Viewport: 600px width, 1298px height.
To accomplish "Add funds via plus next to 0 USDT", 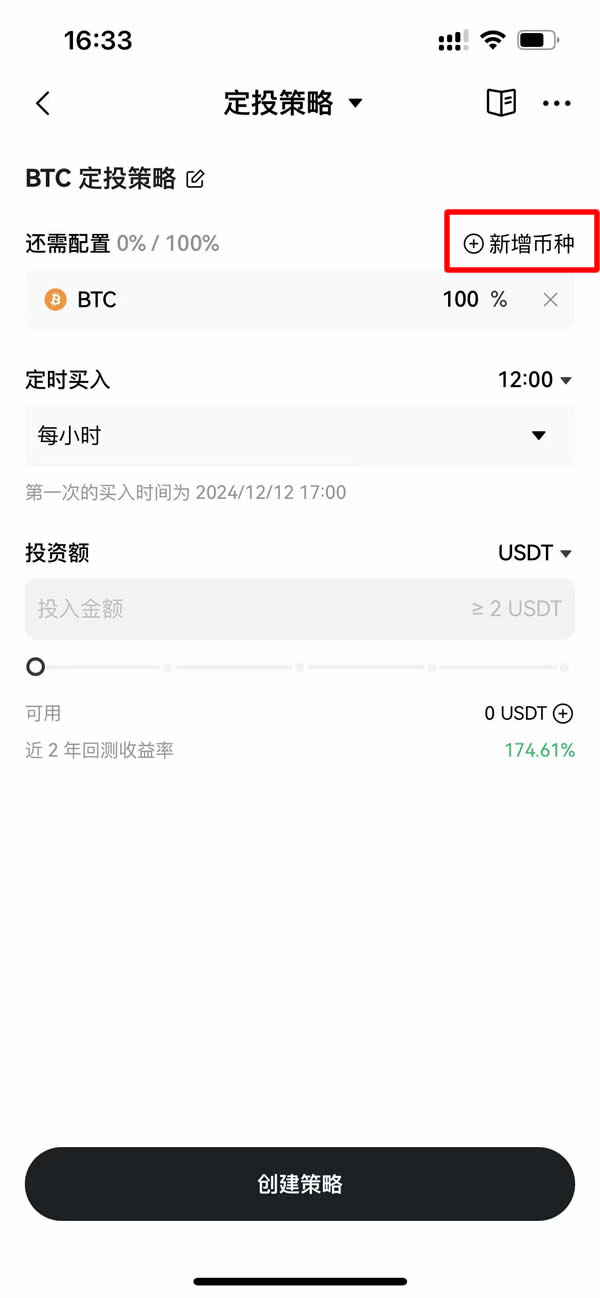I will point(564,714).
